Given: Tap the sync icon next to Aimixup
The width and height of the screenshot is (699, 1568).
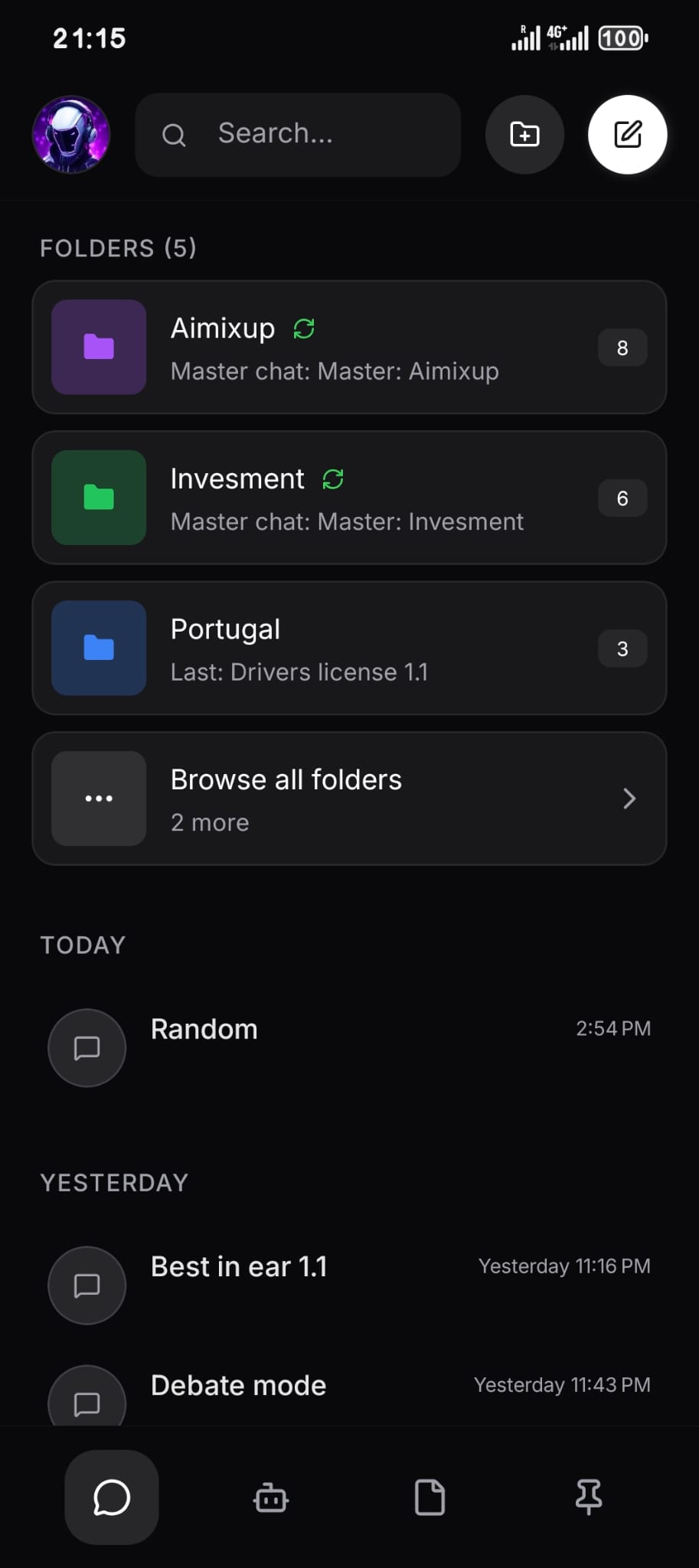Looking at the screenshot, I should coord(304,328).
